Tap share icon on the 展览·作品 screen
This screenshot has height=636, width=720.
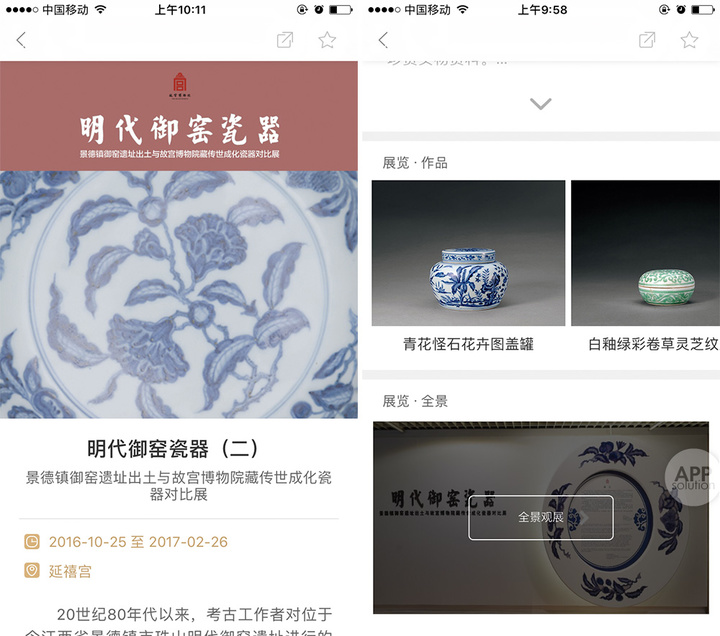pyautogui.click(x=647, y=40)
